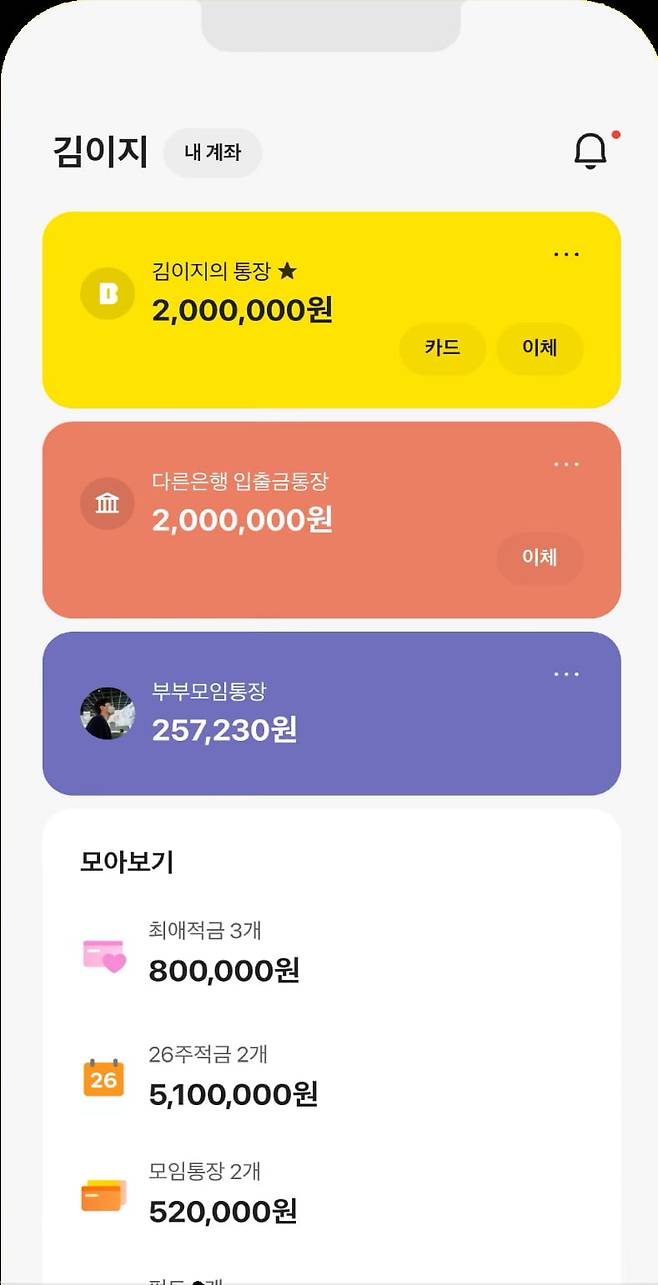Tap 카드 button on 김이지의 통장
Screen dimensions: 658x1285
pos(442,348)
